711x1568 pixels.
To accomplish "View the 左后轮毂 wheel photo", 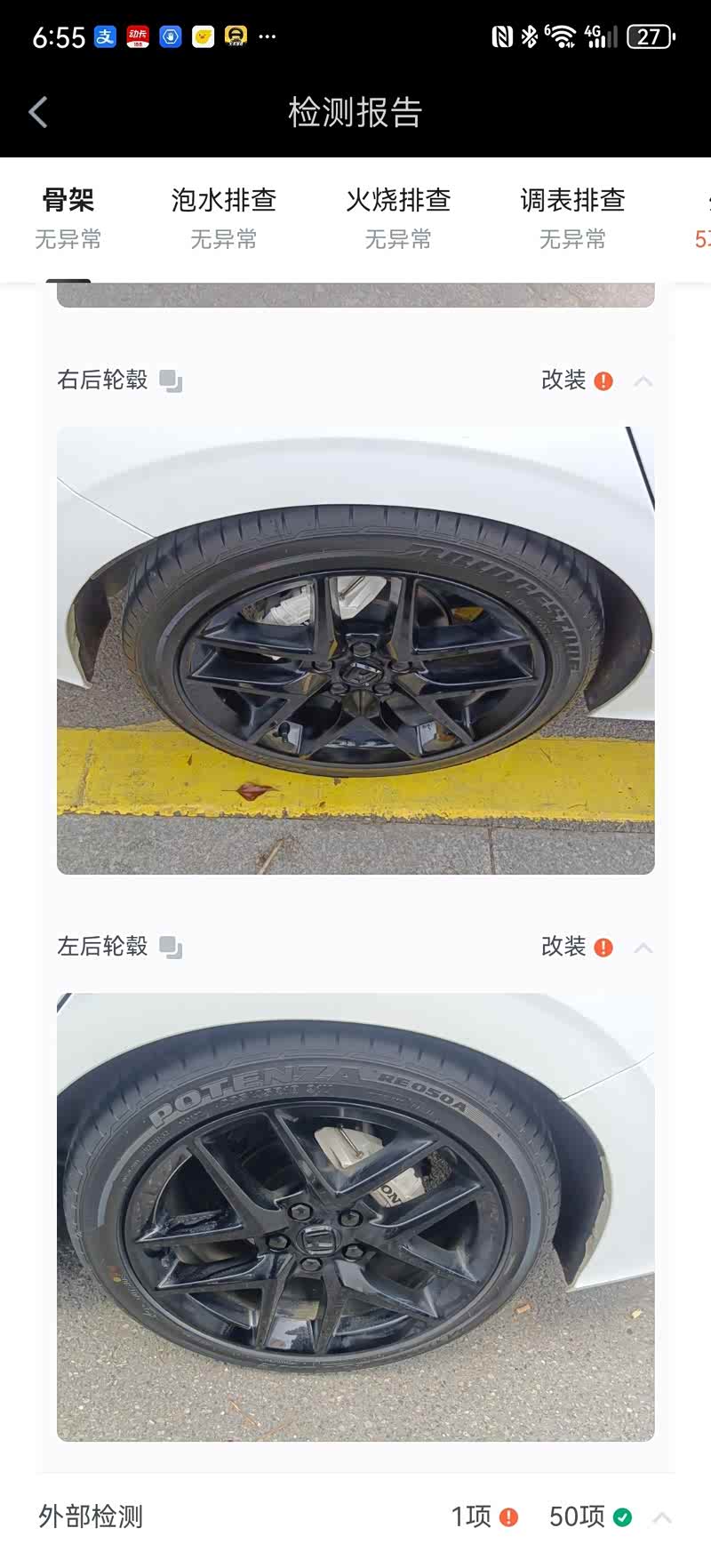I will click(355, 1216).
